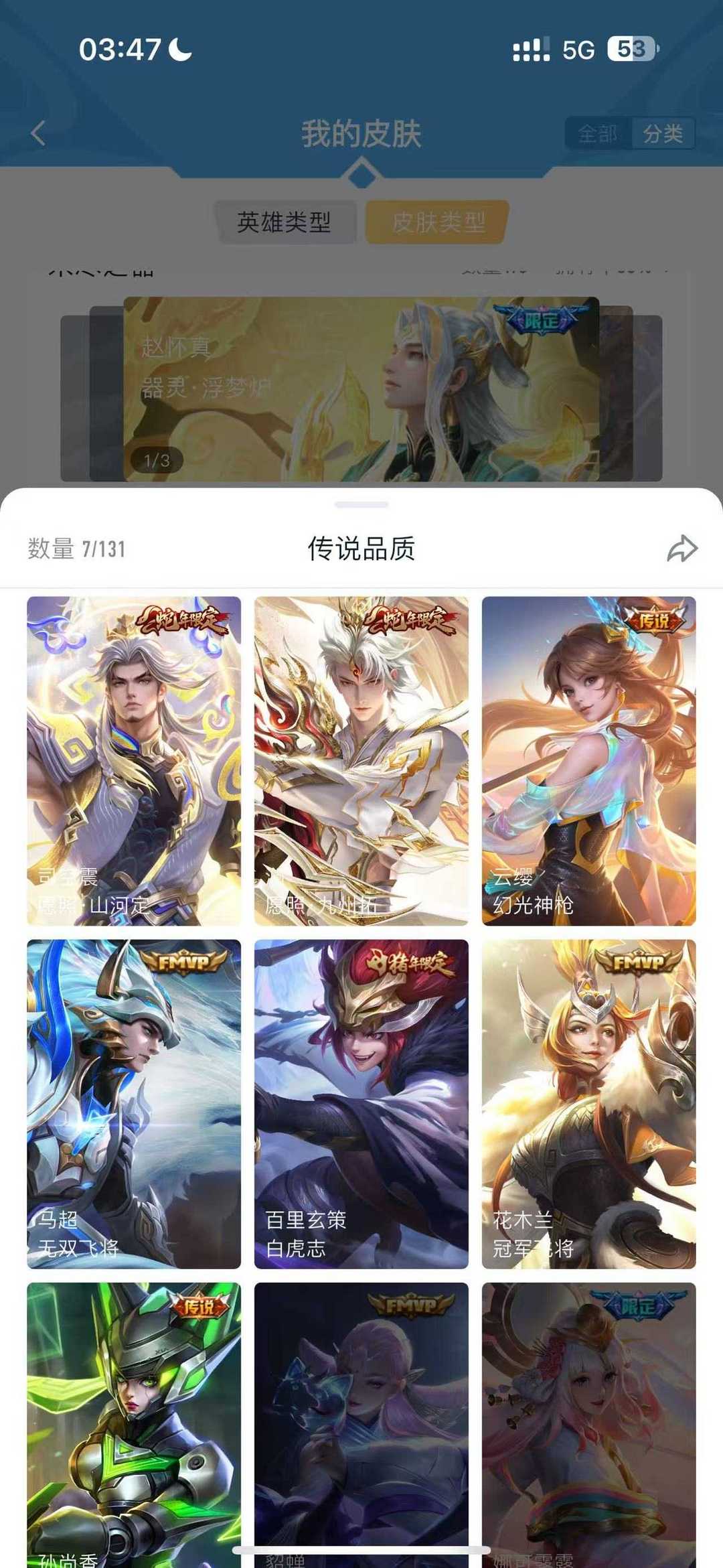The height and width of the screenshot is (1568, 723).
Task: Select 马超 无双飞将 skin card
Action: click(x=134, y=1104)
